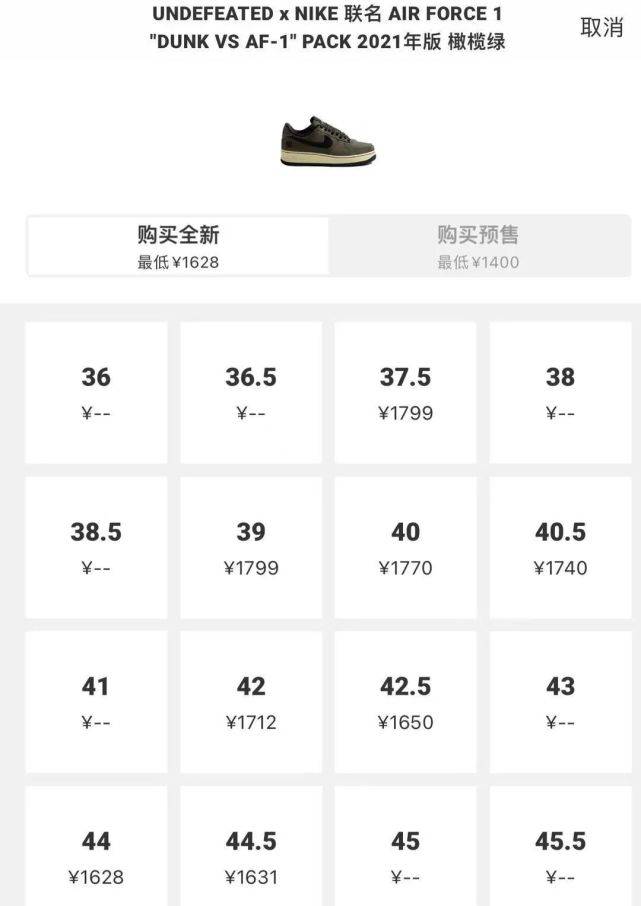Select the size 43 tile
Screen dimensions: 641x906
click(x=560, y=702)
